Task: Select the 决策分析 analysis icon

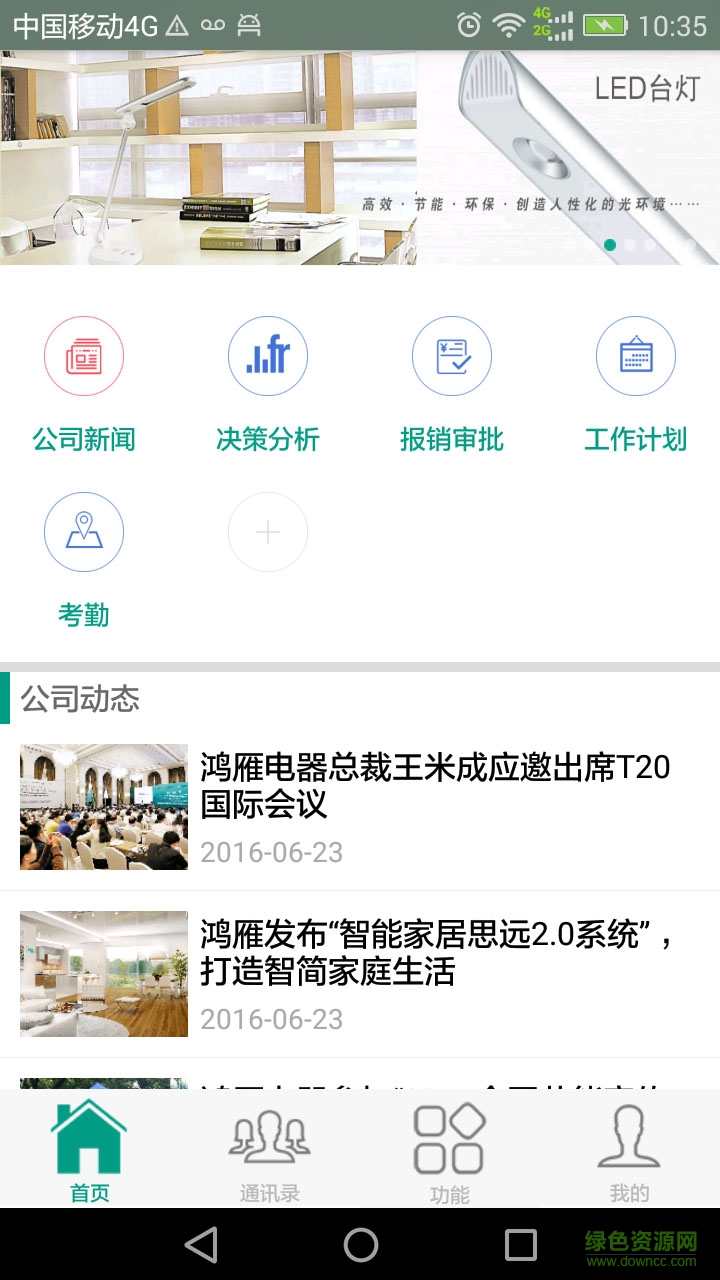Action: click(268, 355)
